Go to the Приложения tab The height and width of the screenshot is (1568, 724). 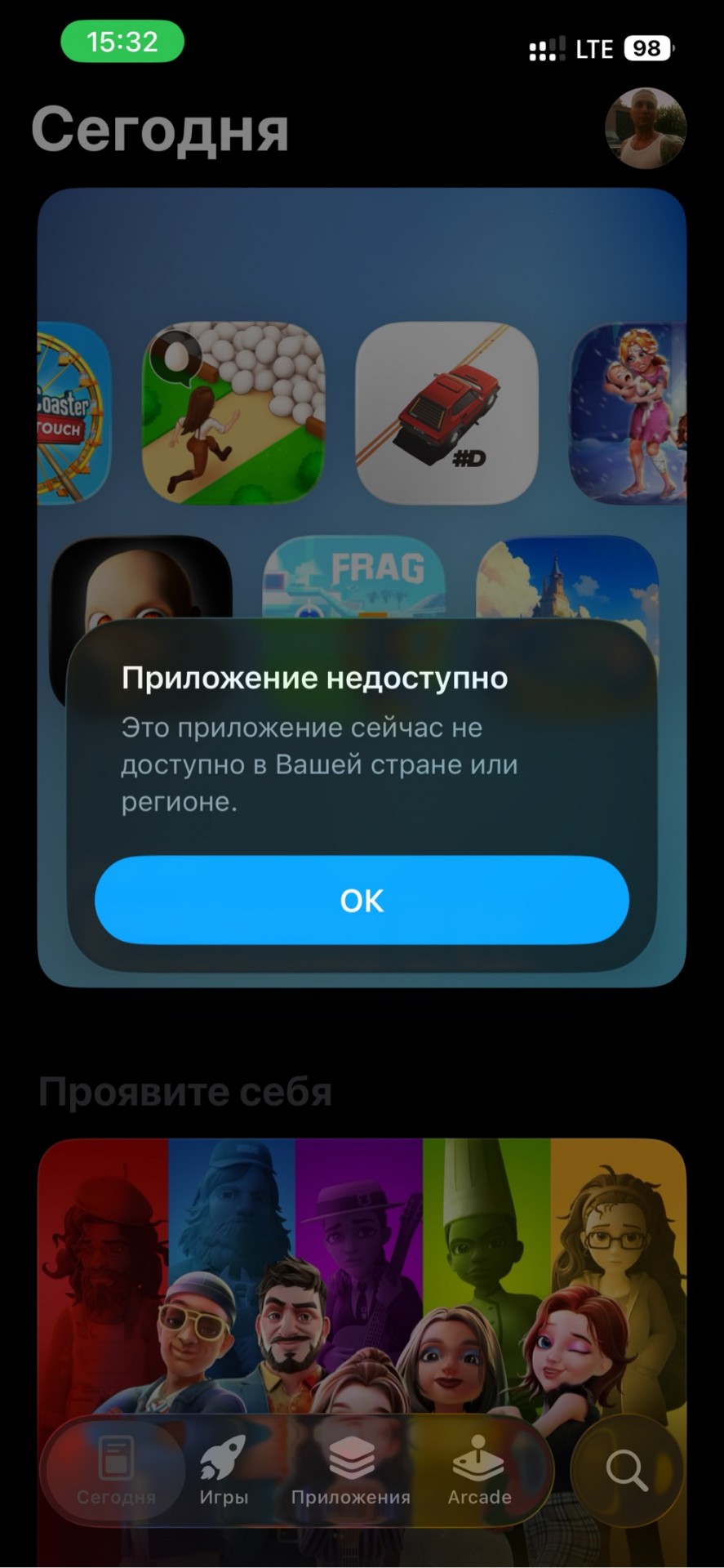click(x=351, y=1471)
